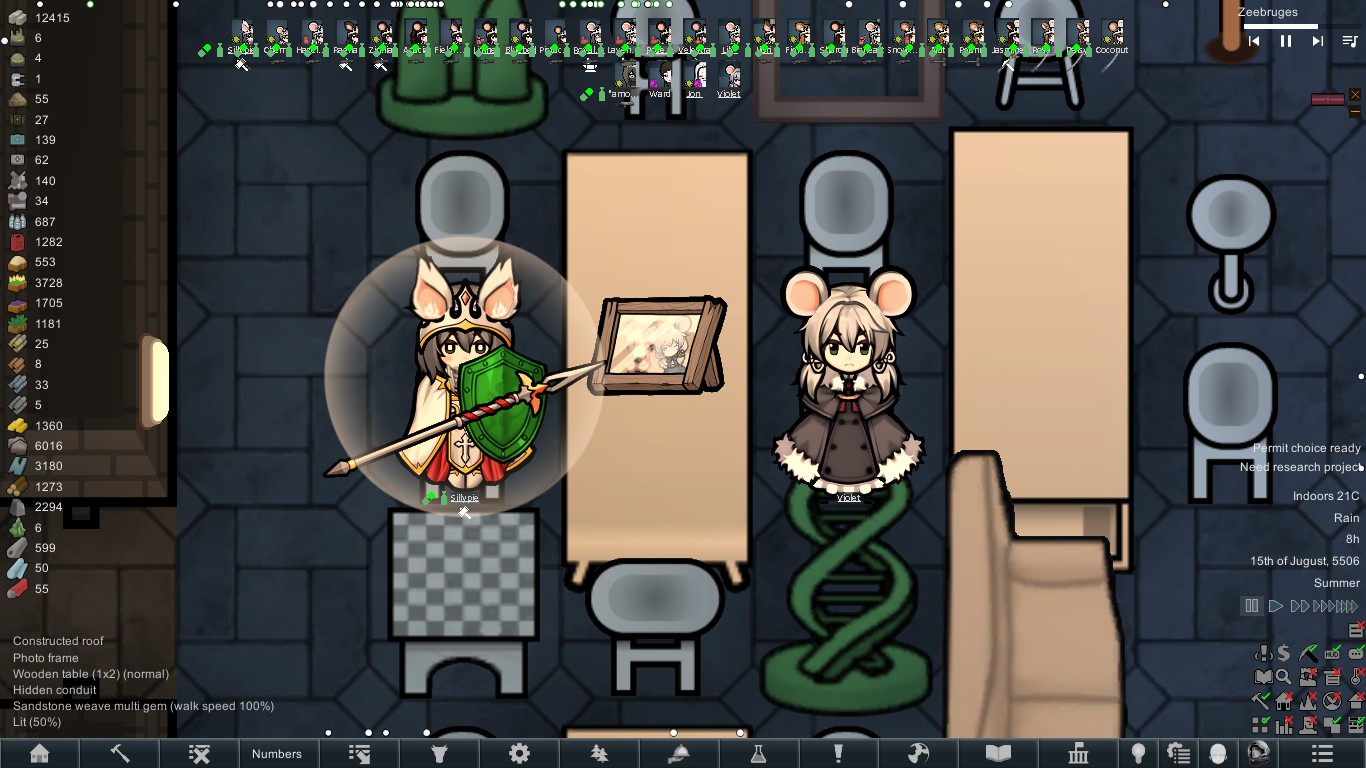Open the Research flask tab

[x=758, y=754]
